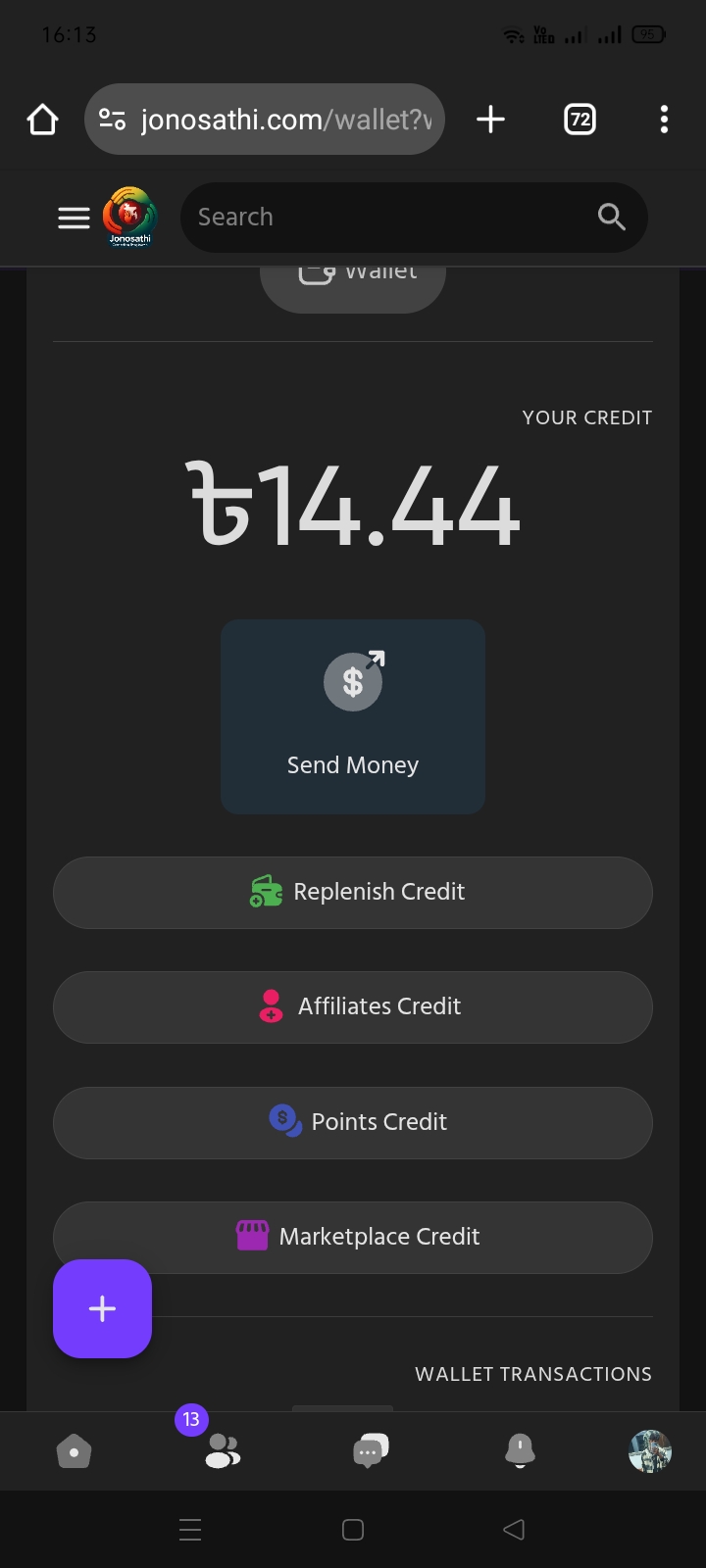Tap the magnifier search icon
This screenshot has height=1568, width=706.
click(x=611, y=218)
